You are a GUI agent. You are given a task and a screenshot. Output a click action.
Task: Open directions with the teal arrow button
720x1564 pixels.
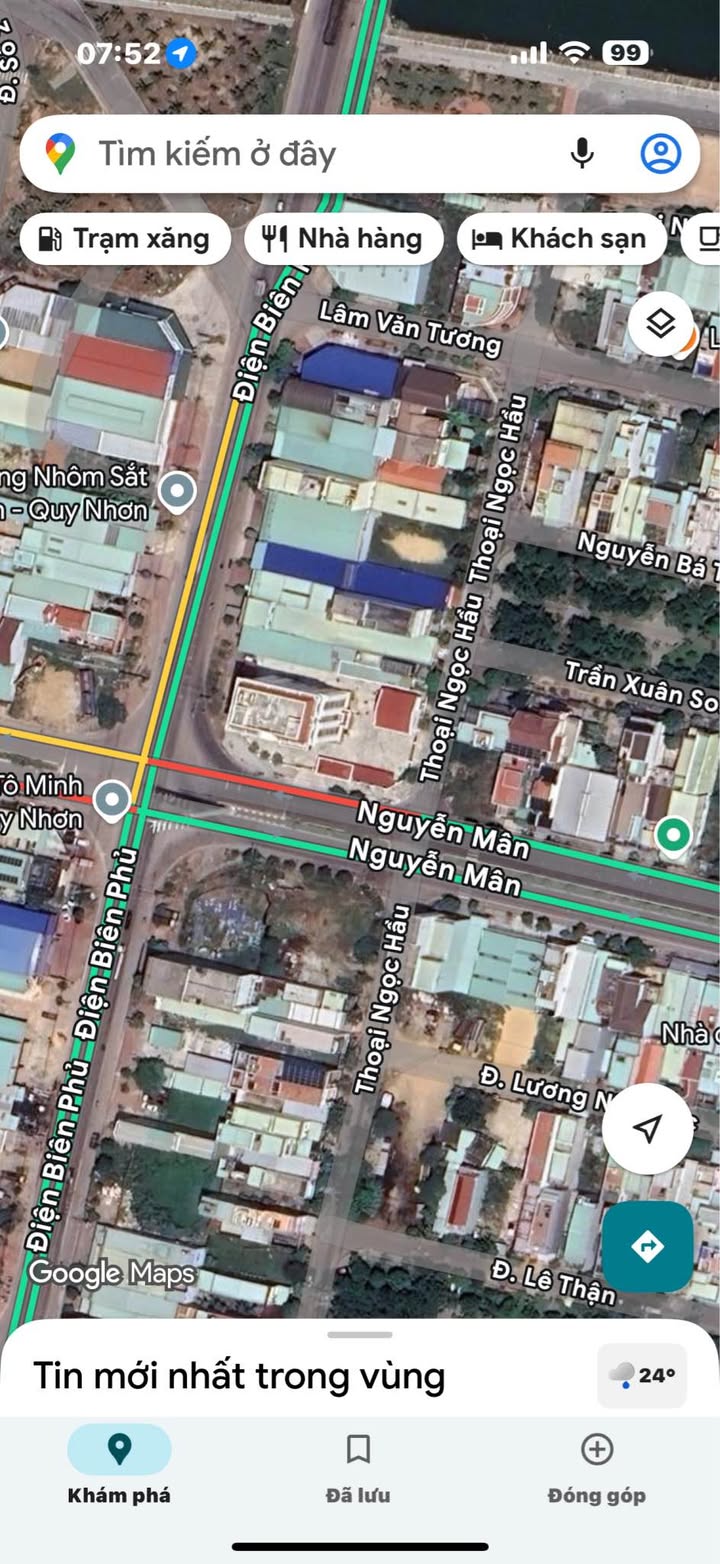click(x=648, y=1247)
